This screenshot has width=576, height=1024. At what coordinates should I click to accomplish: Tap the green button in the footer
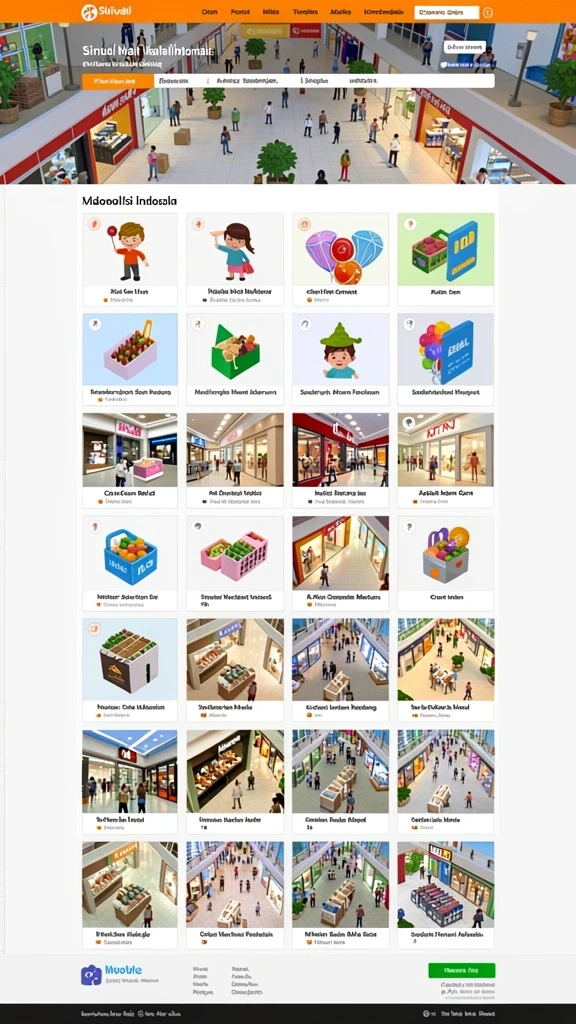click(462, 970)
